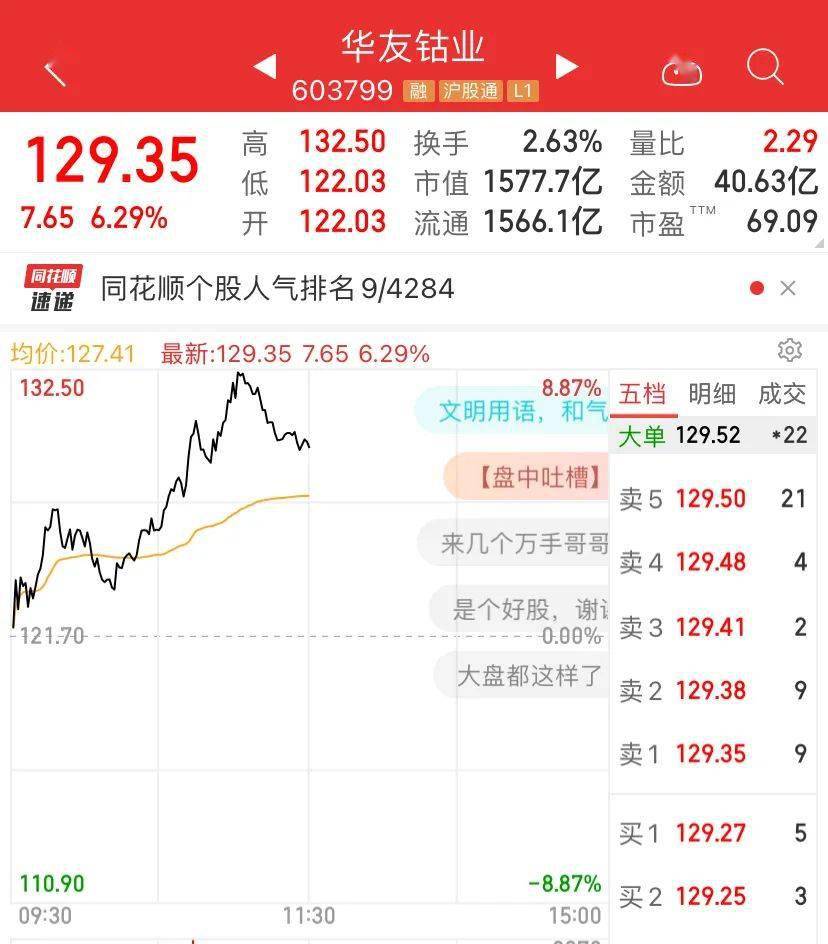This screenshot has width=828, height=944.
Task: Open the 【盘中吐槽】 chat bubble
Action: pos(527,477)
